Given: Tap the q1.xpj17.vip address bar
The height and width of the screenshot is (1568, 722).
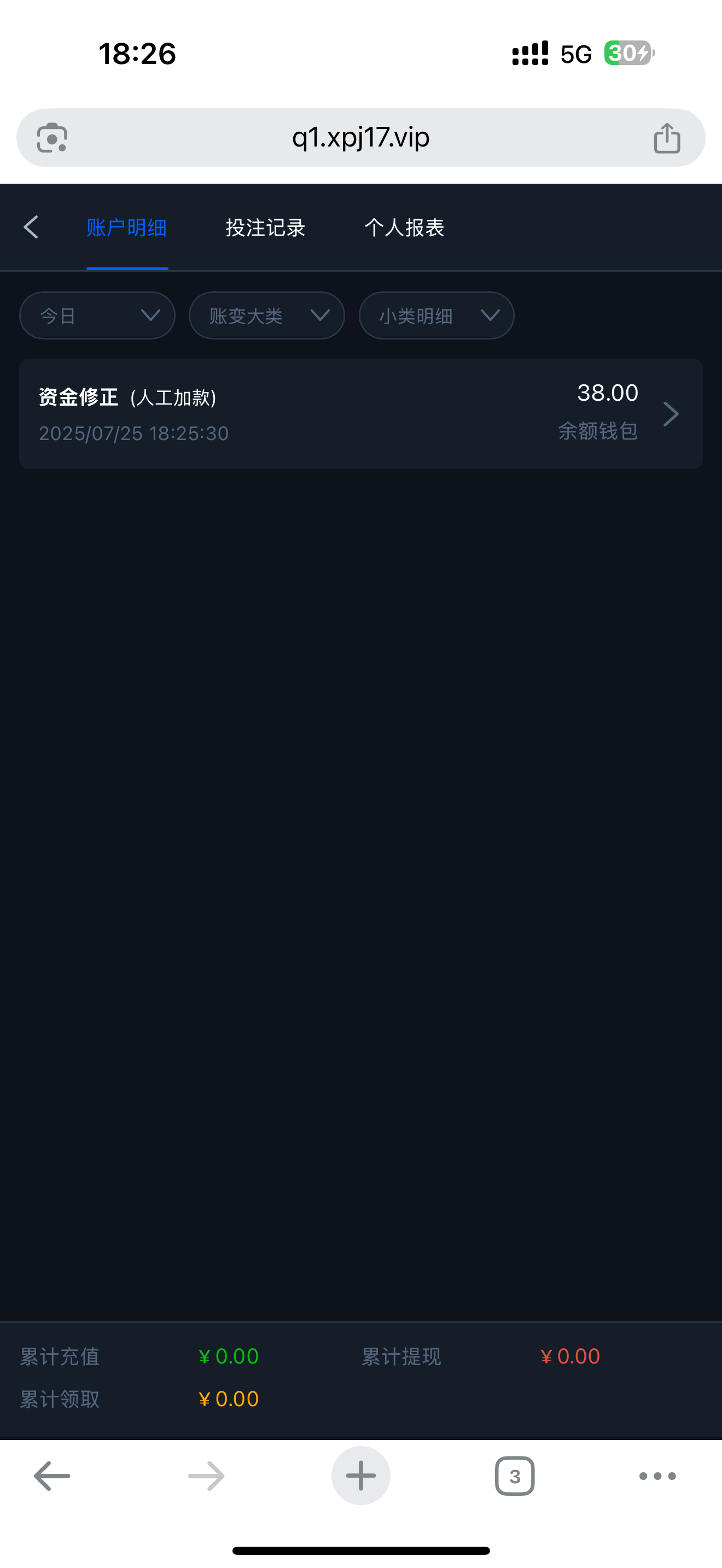Looking at the screenshot, I should point(360,138).
